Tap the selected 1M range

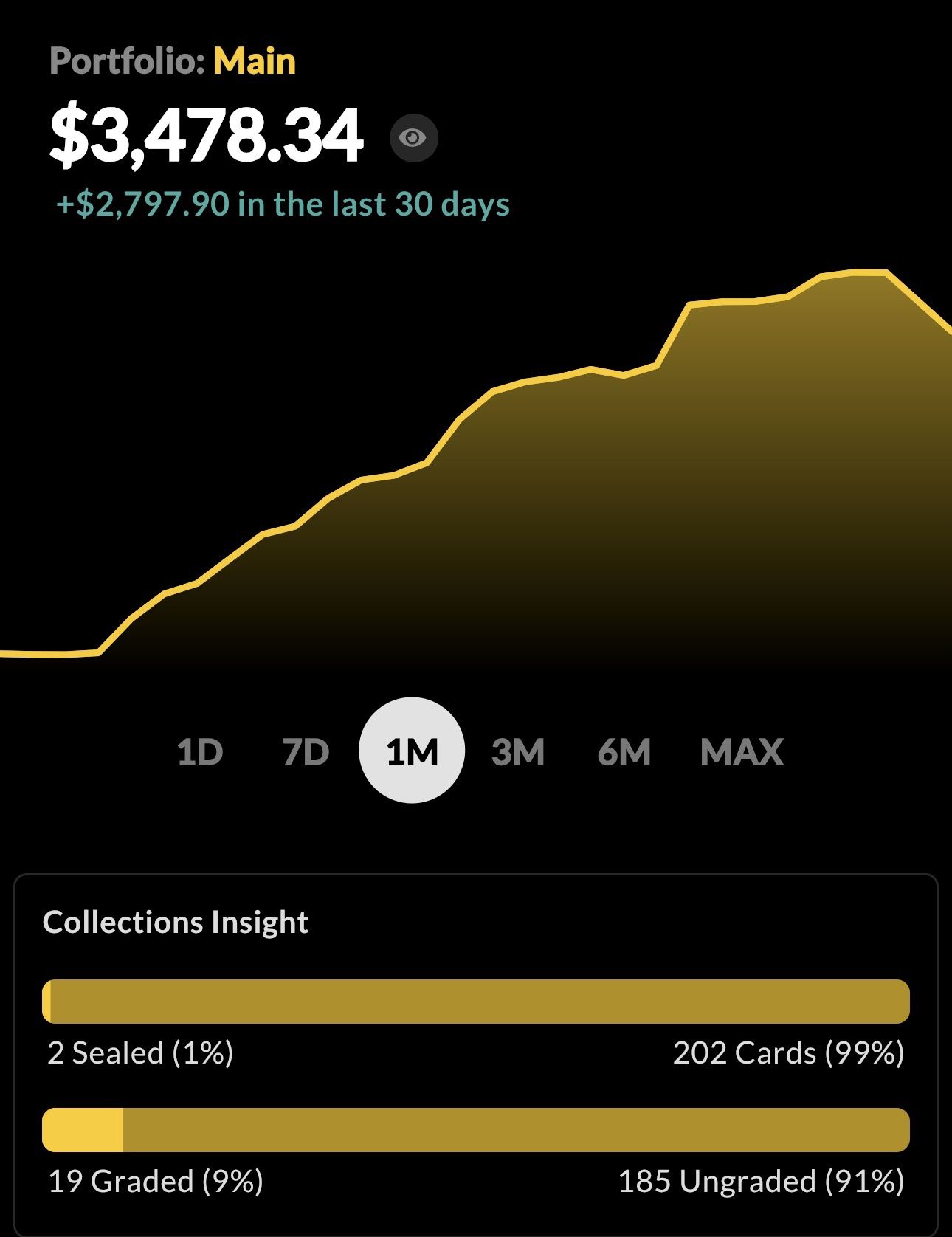pos(412,751)
